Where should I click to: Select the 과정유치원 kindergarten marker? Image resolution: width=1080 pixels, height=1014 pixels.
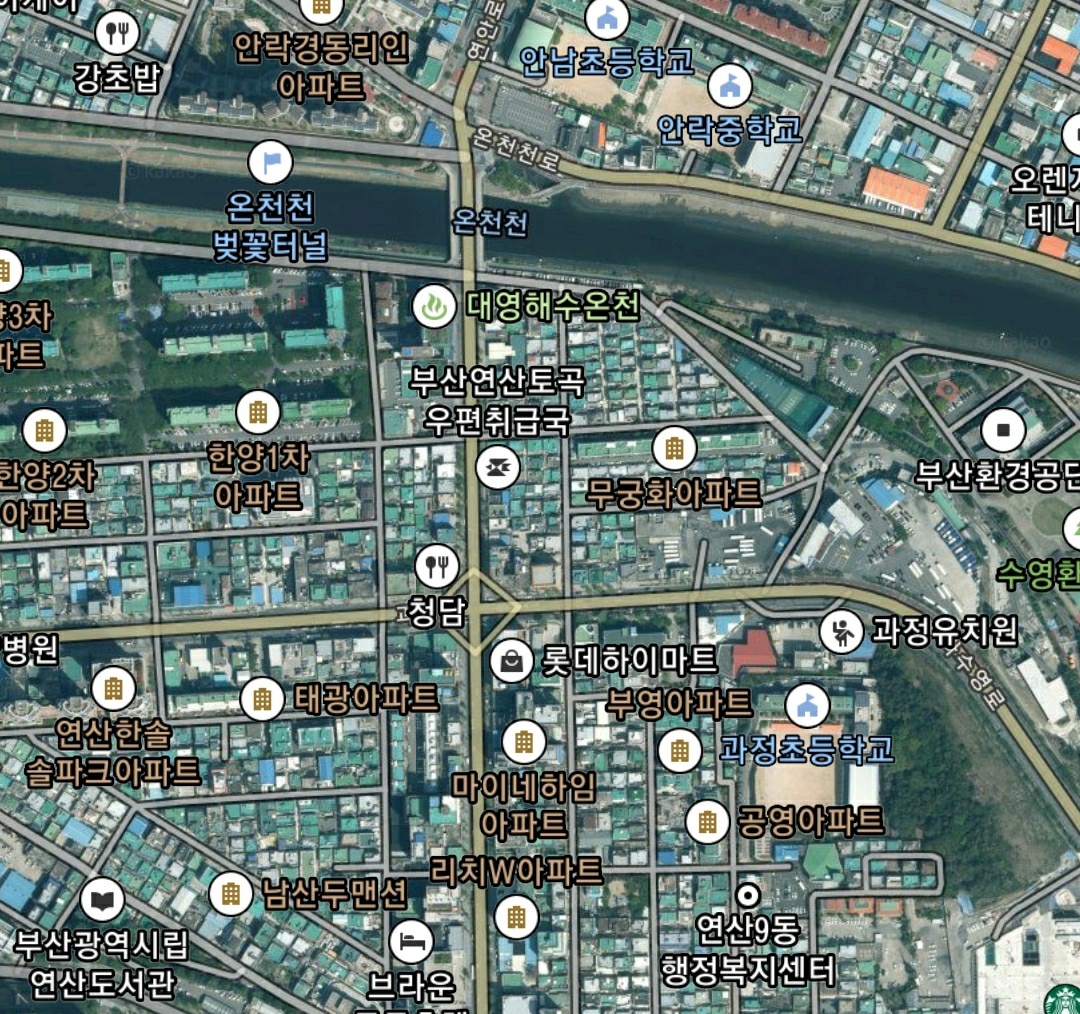841,631
